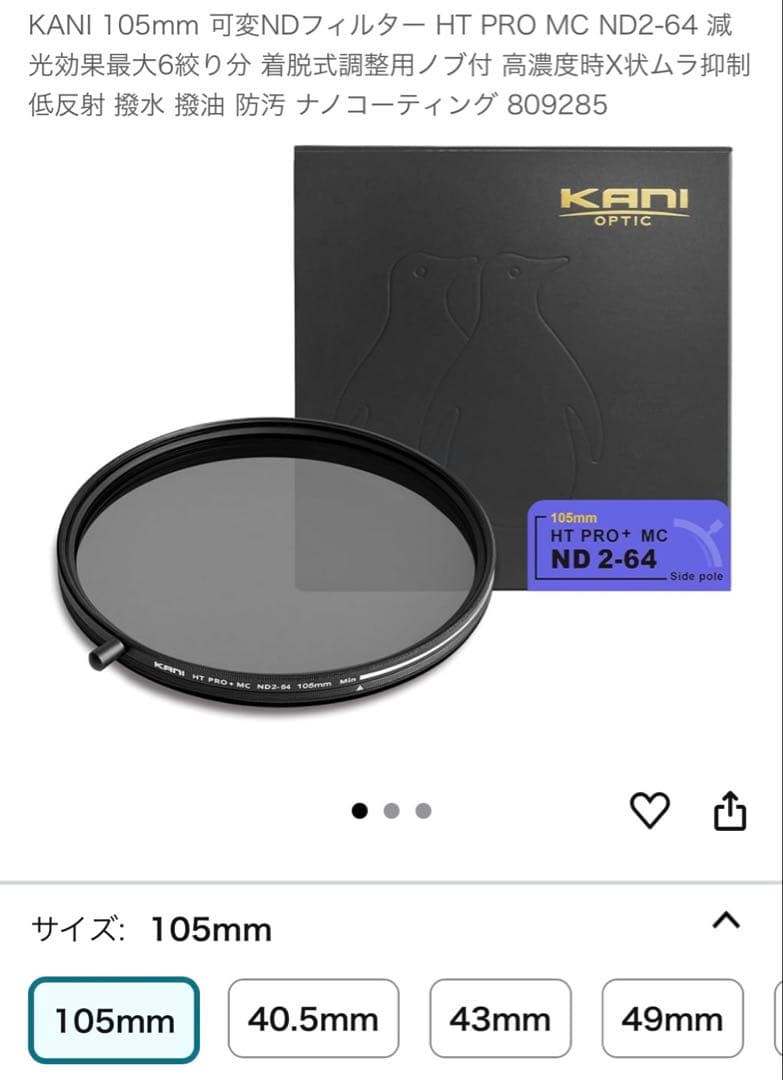Select the 49mm filter size
Viewport: 783px width, 1080px height.
tap(672, 1019)
